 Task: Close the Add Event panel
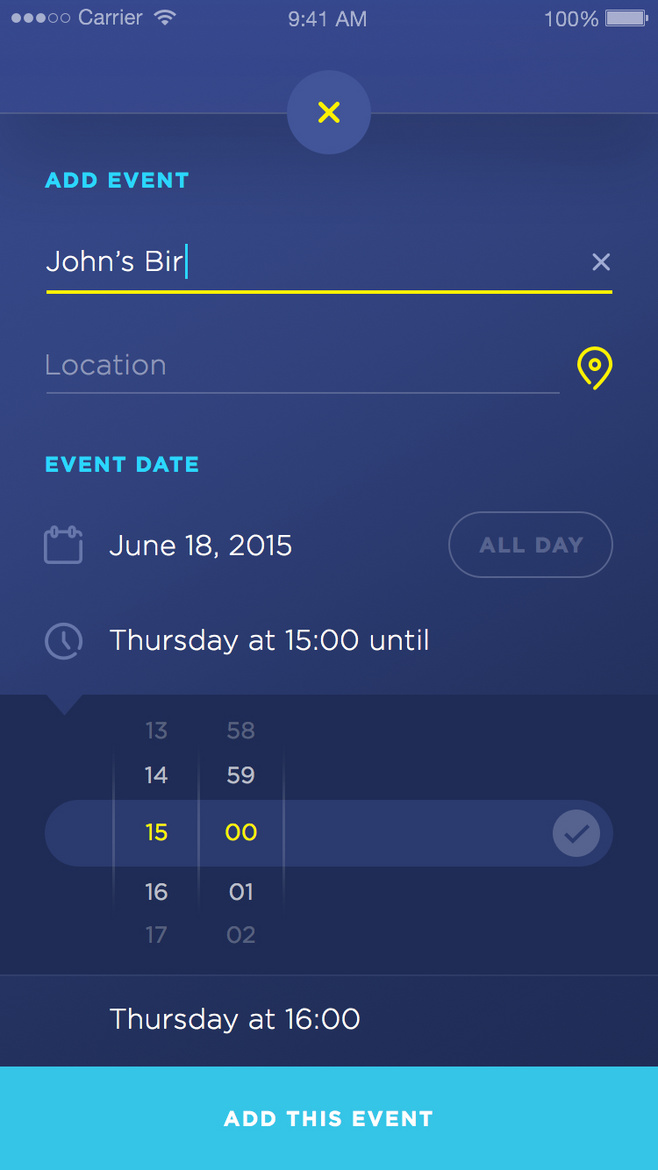click(329, 113)
